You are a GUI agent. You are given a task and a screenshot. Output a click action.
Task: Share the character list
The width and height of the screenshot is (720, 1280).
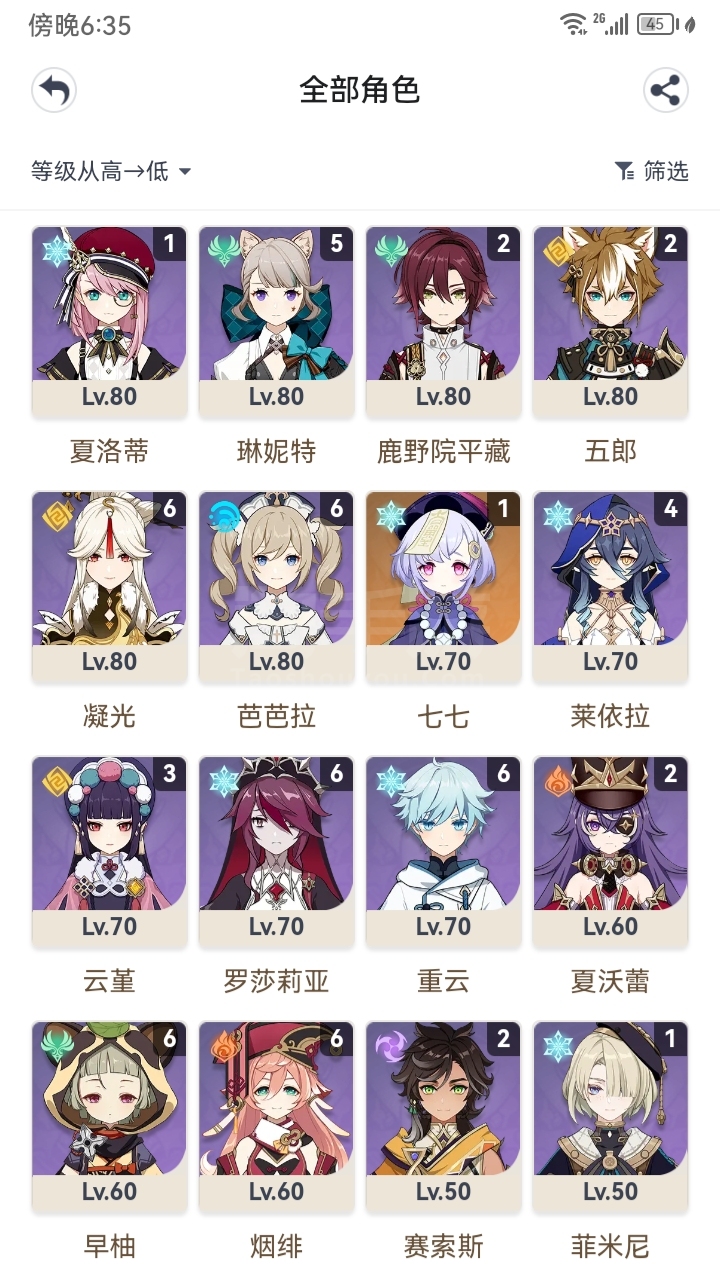click(665, 91)
